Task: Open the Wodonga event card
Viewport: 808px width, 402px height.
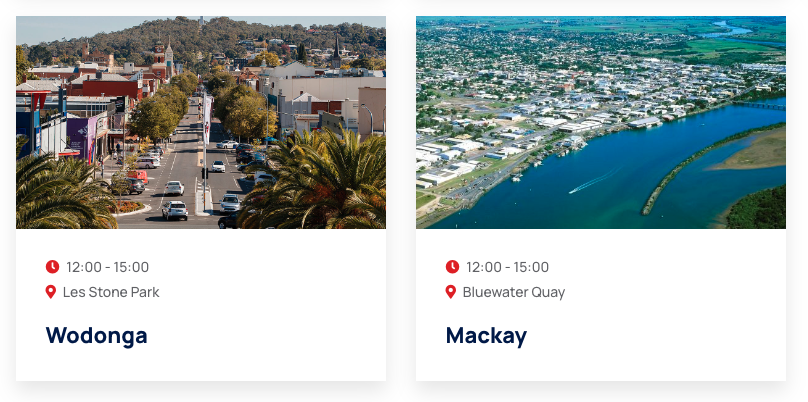Action: point(97,336)
